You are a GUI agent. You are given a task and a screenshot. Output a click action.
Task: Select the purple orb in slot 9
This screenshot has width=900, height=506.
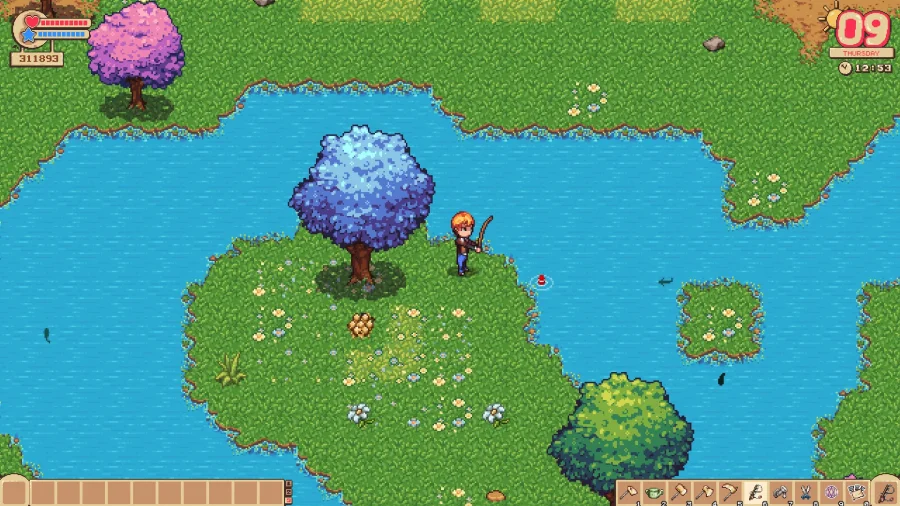(x=830, y=492)
